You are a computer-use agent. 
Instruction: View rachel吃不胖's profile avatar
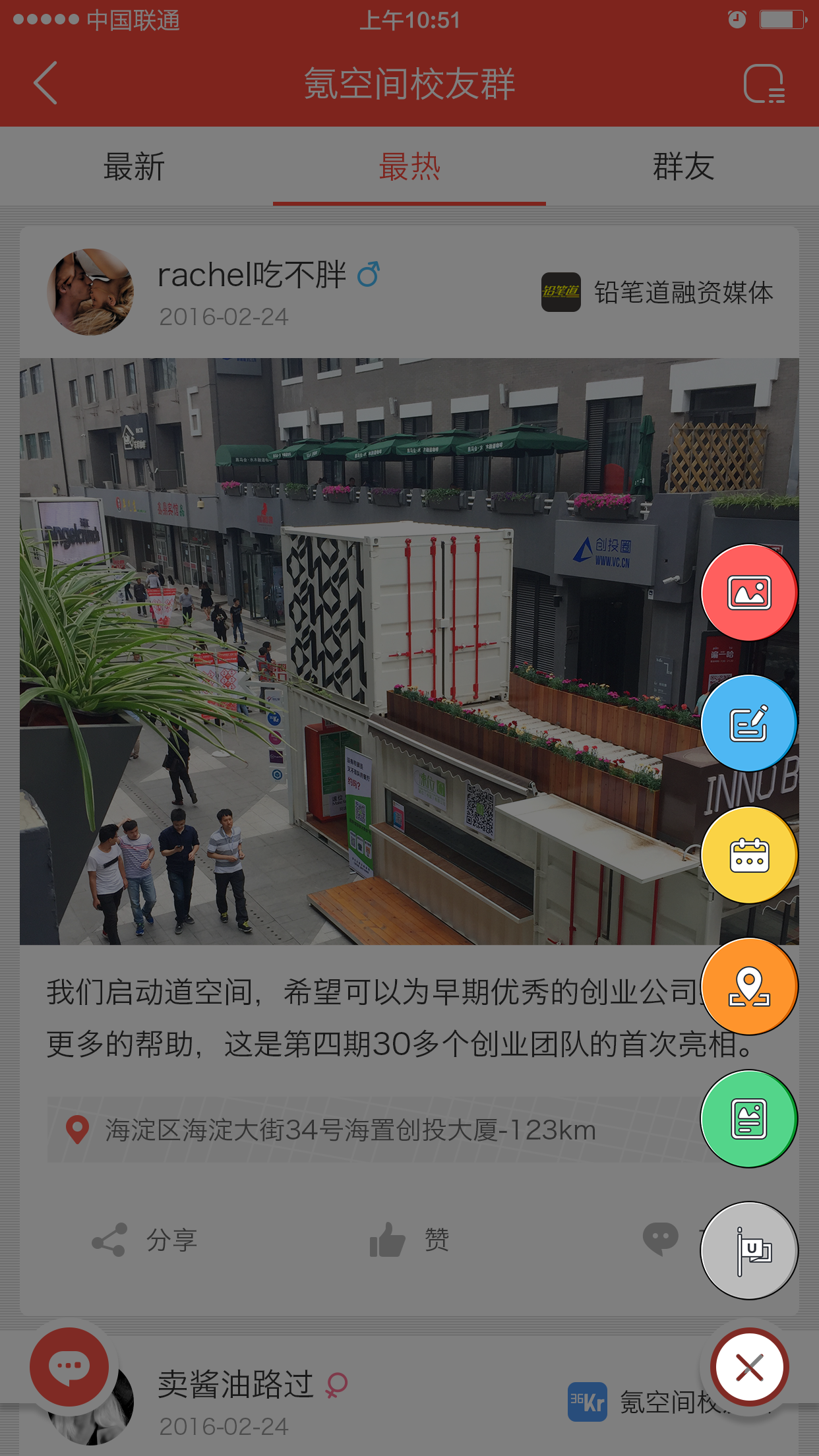90,292
